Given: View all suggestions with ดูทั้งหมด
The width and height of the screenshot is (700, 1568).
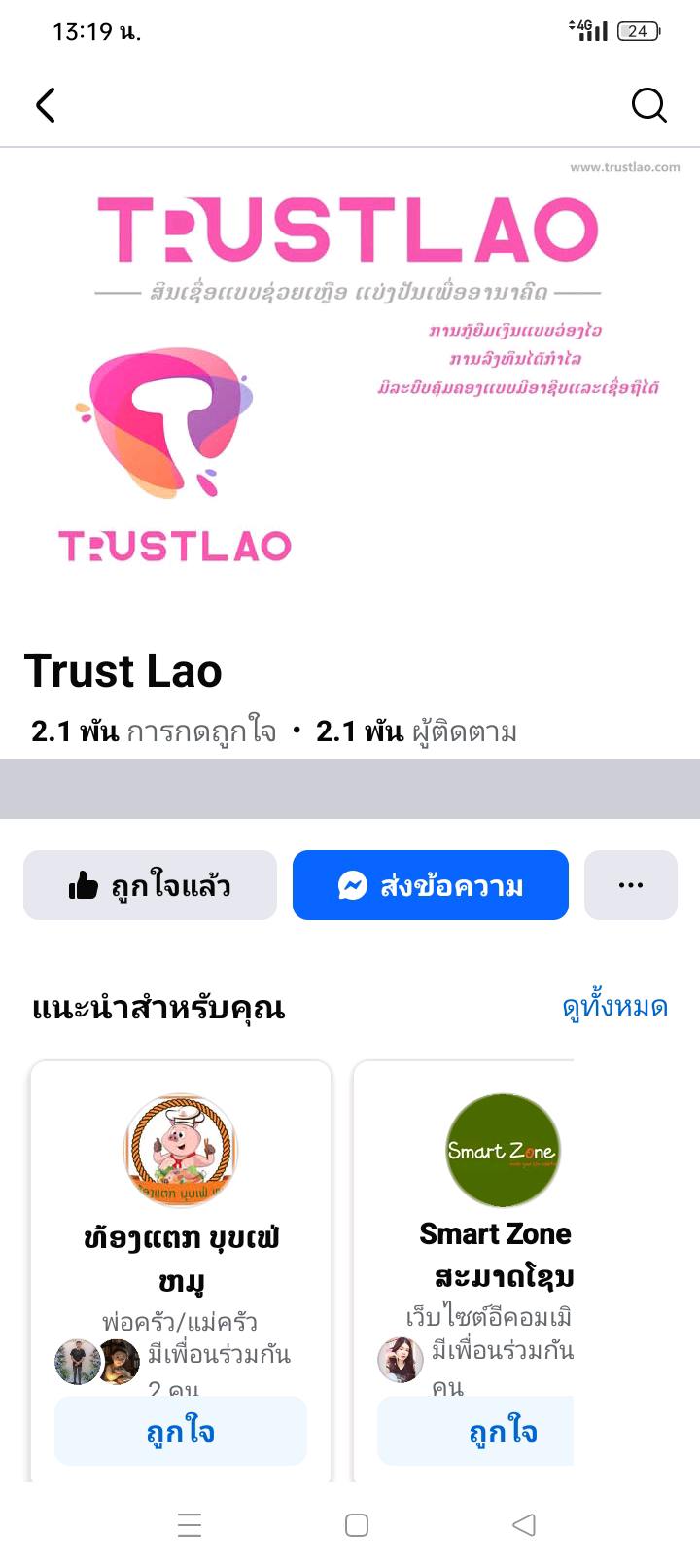Looking at the screenshot, I should 614,1007.
